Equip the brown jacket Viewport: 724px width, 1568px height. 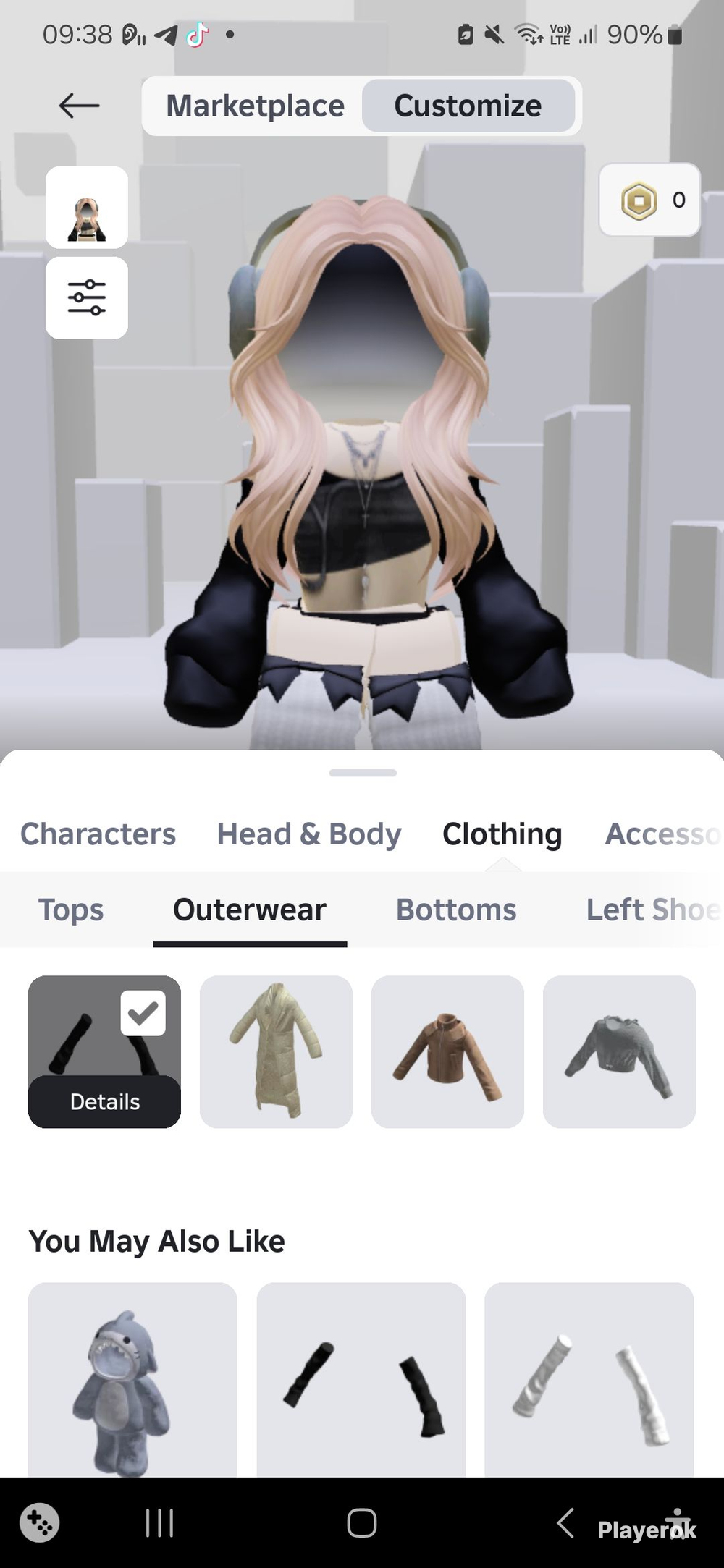pos(447,1051)
